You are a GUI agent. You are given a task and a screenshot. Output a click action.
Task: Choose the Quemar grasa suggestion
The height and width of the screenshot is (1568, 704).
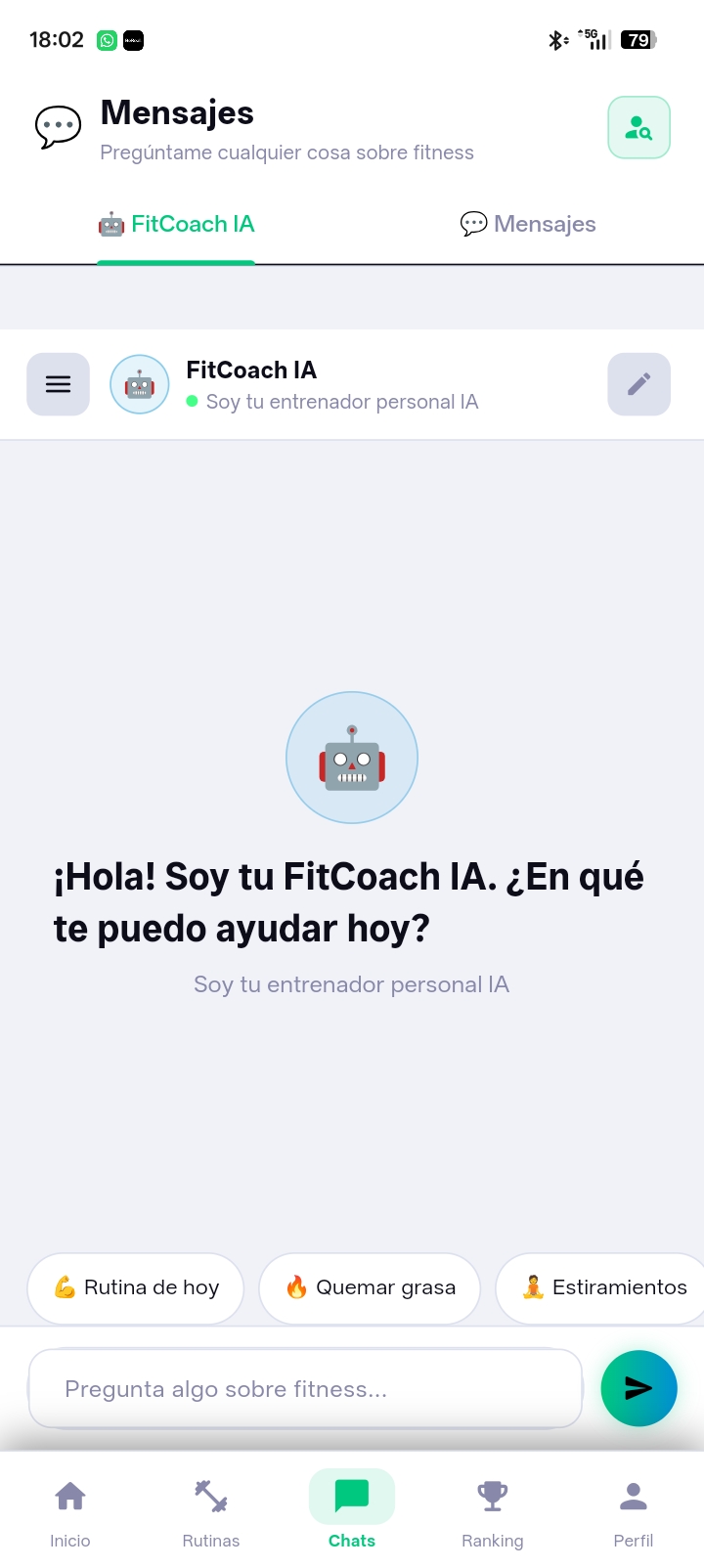click(370, 1287)
